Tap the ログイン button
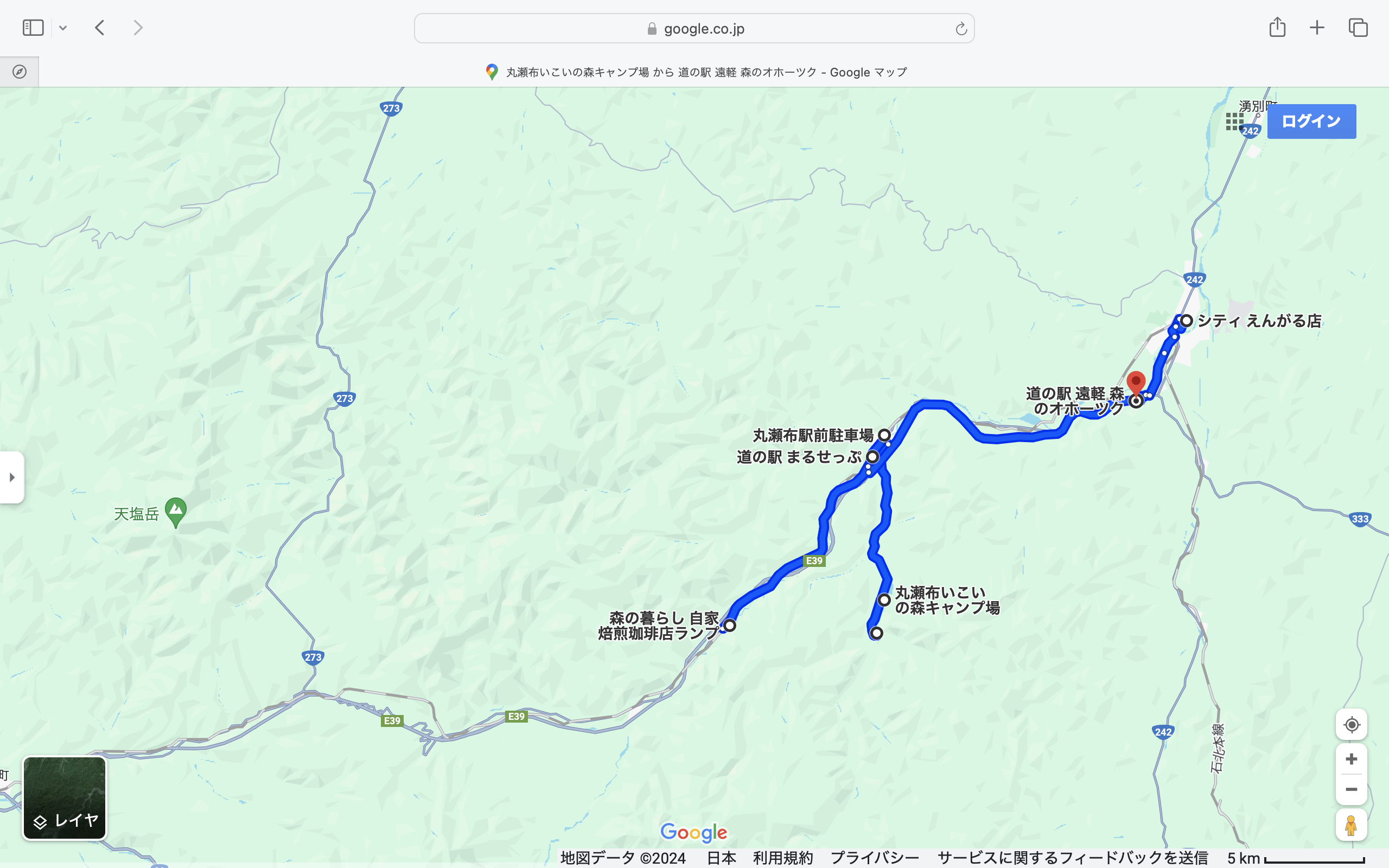This screenshot has height=868, width=1389. coord(1311,121)
